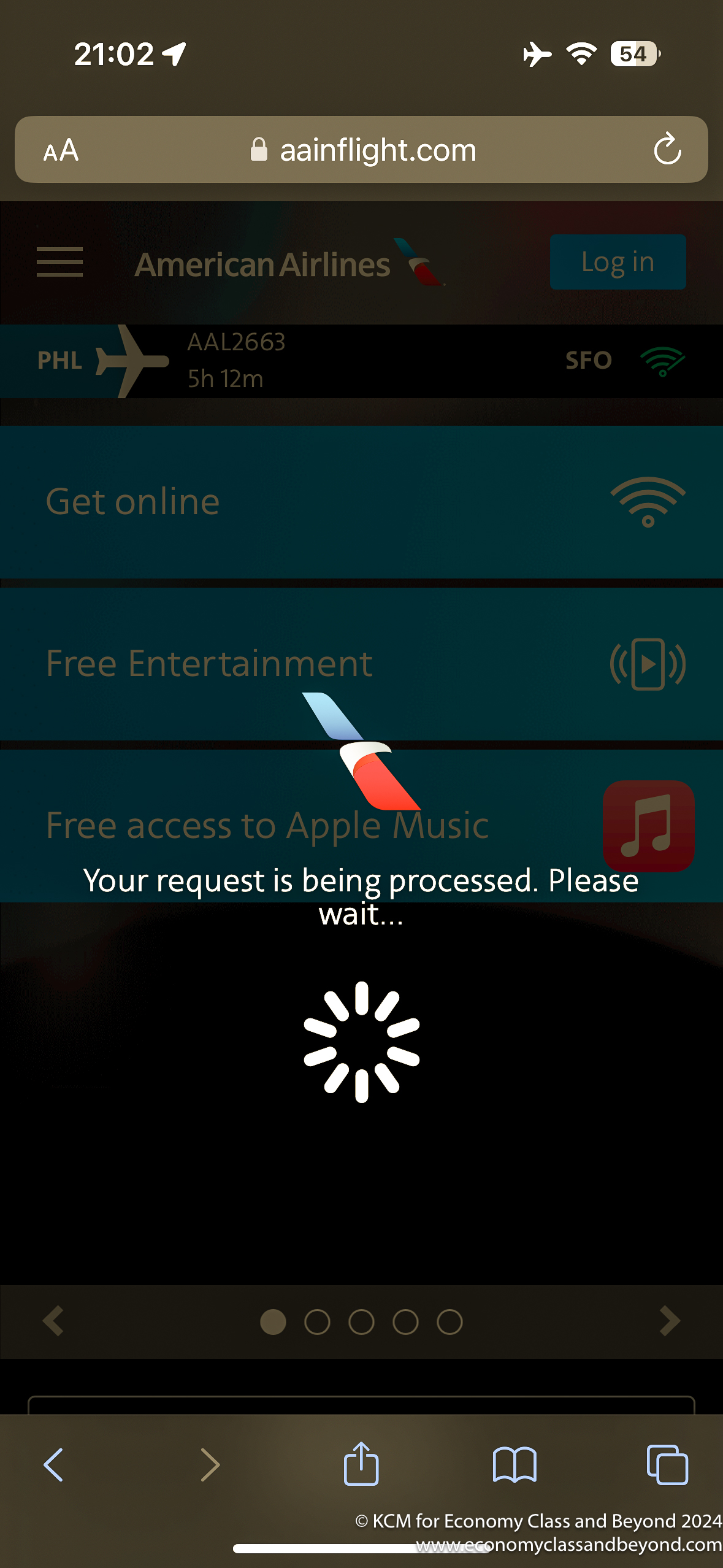Open Free access to Apple Music
The image size is (723, 1568).
point(361,825)
